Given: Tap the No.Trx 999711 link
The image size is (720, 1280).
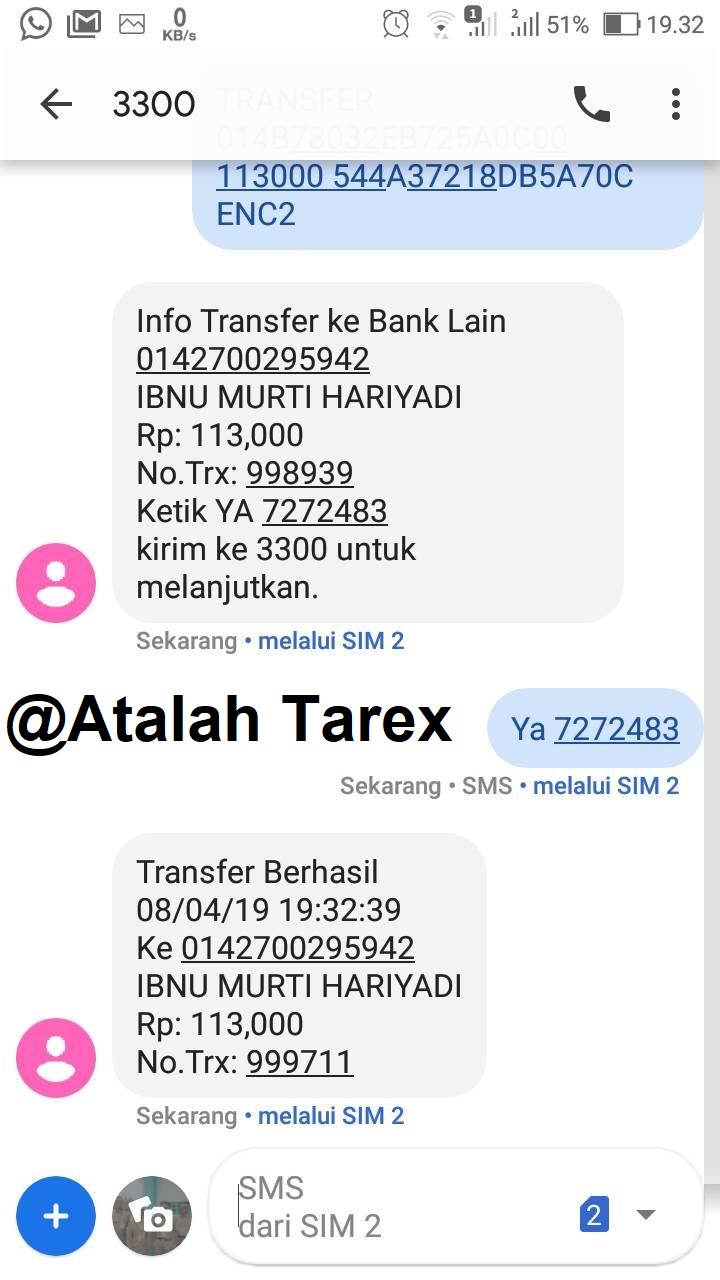Looking at the screenshot, I should (300, 1062).
